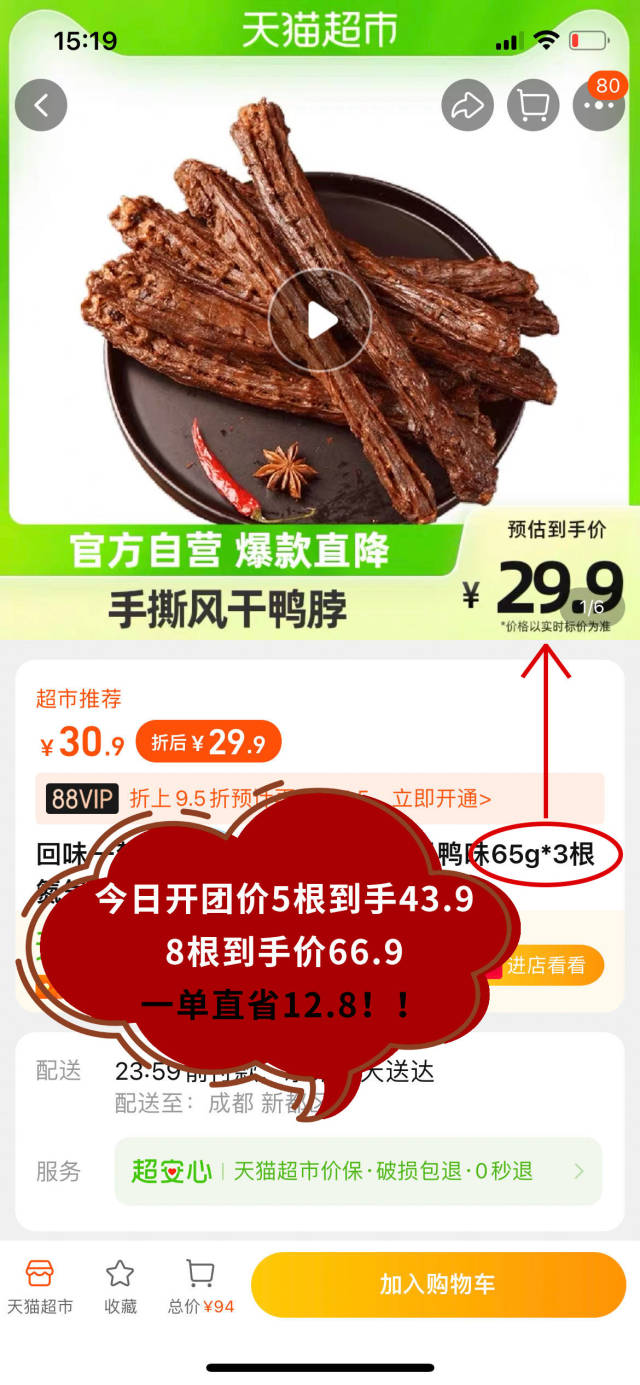
Task: Tap 立即开通 for 88VIP discount
Action: [441, 798]
